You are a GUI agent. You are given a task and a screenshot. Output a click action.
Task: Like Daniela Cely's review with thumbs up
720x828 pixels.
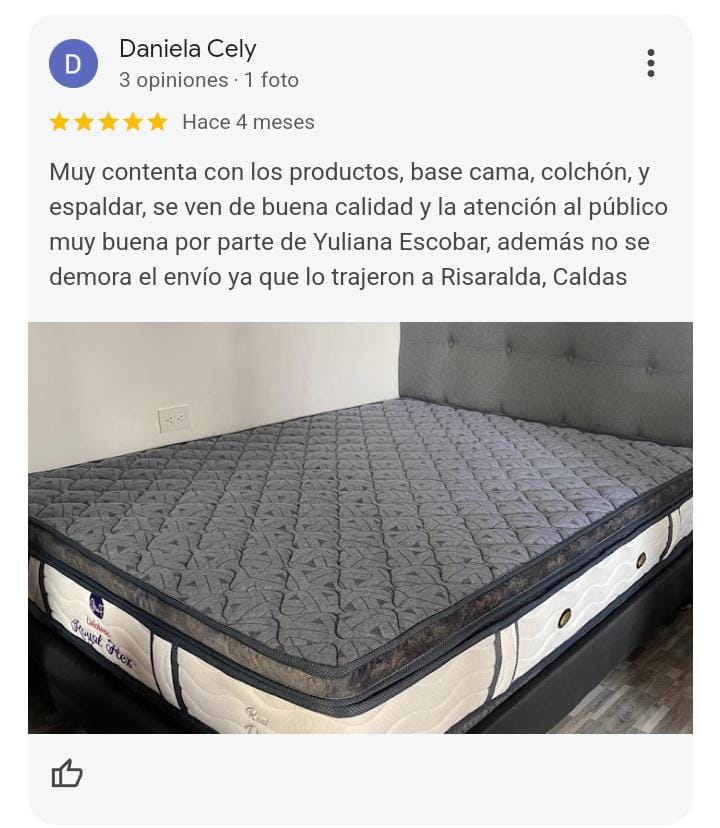click(67, 773)
